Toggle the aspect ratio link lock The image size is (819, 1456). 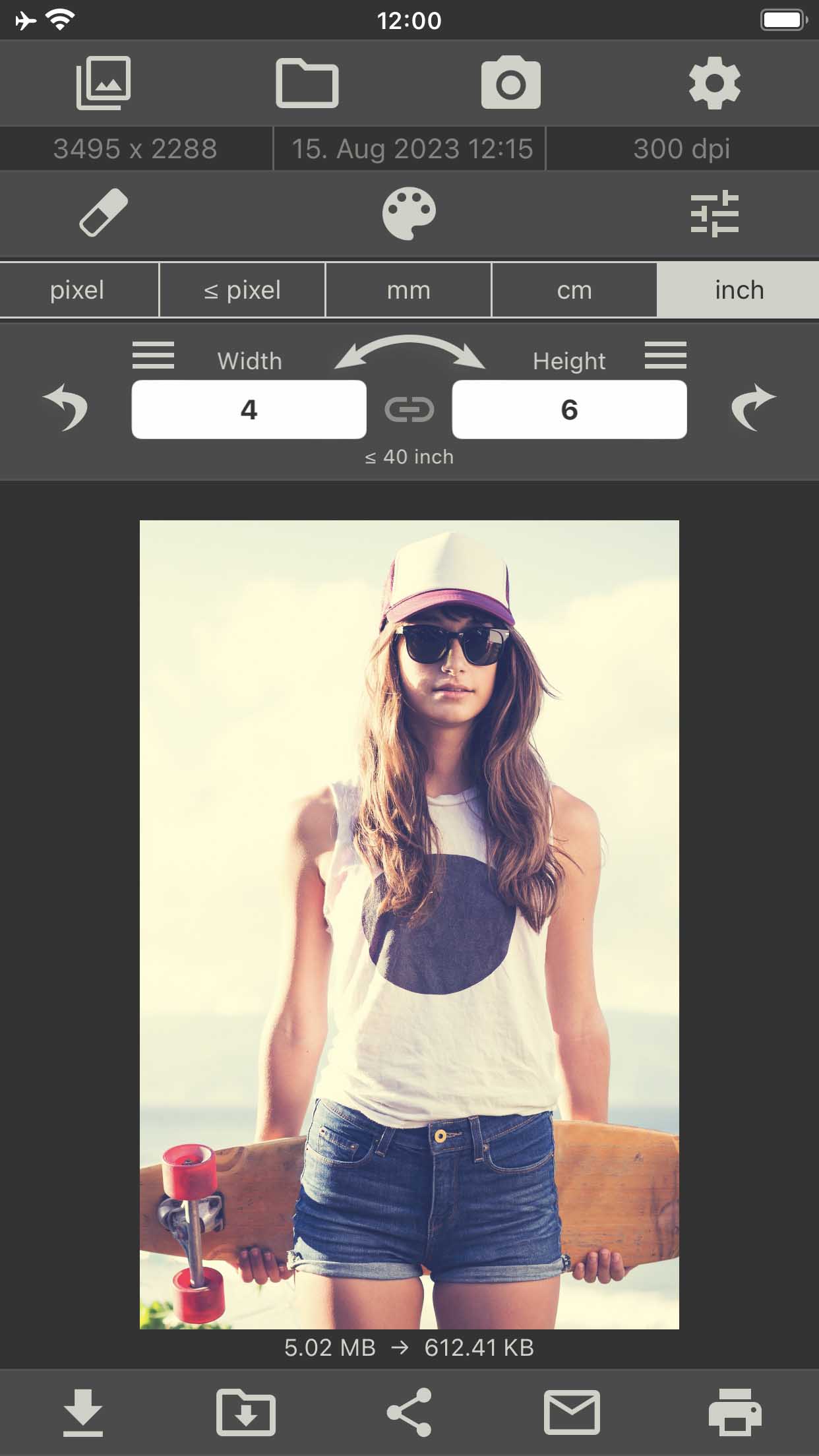[x=409, y=409]
